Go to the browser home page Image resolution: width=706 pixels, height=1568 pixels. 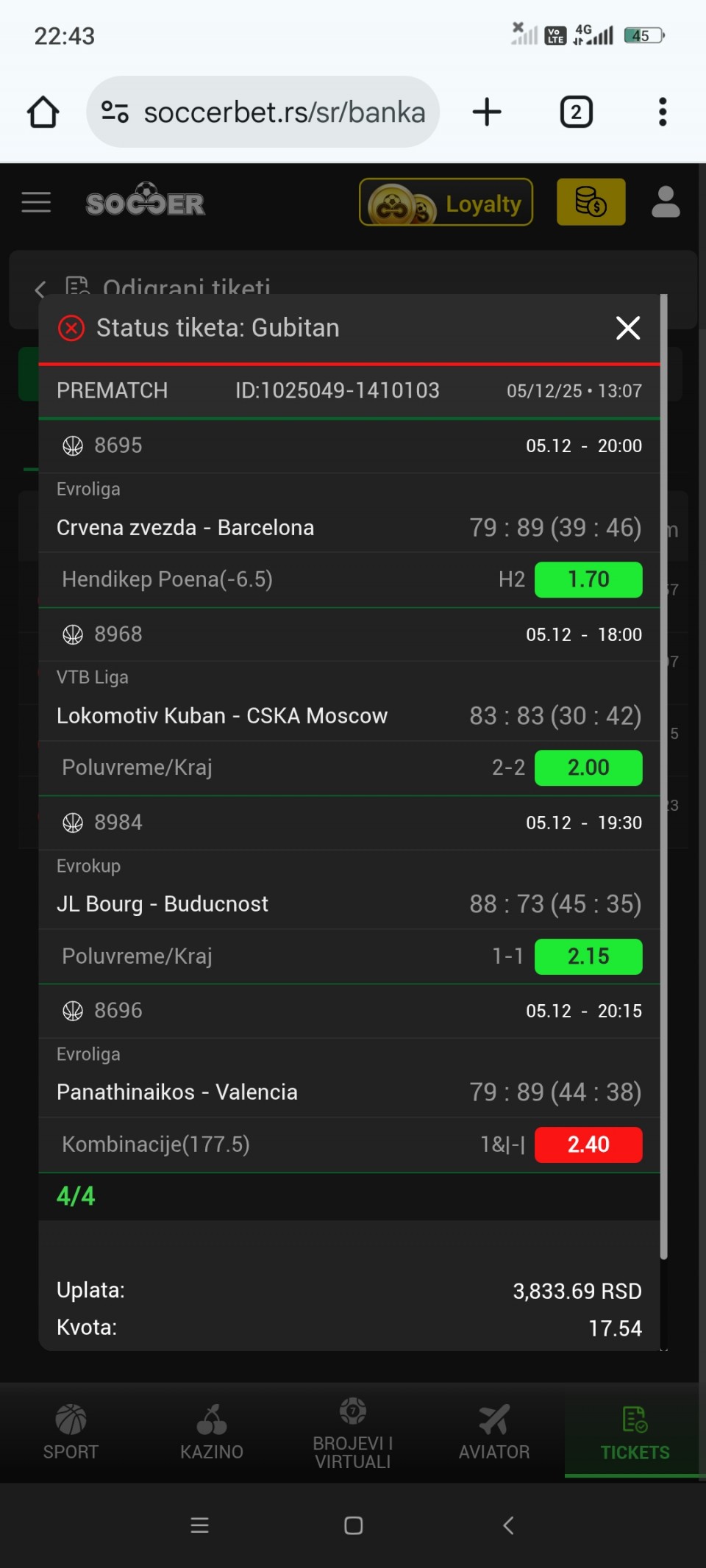[43, 112]
